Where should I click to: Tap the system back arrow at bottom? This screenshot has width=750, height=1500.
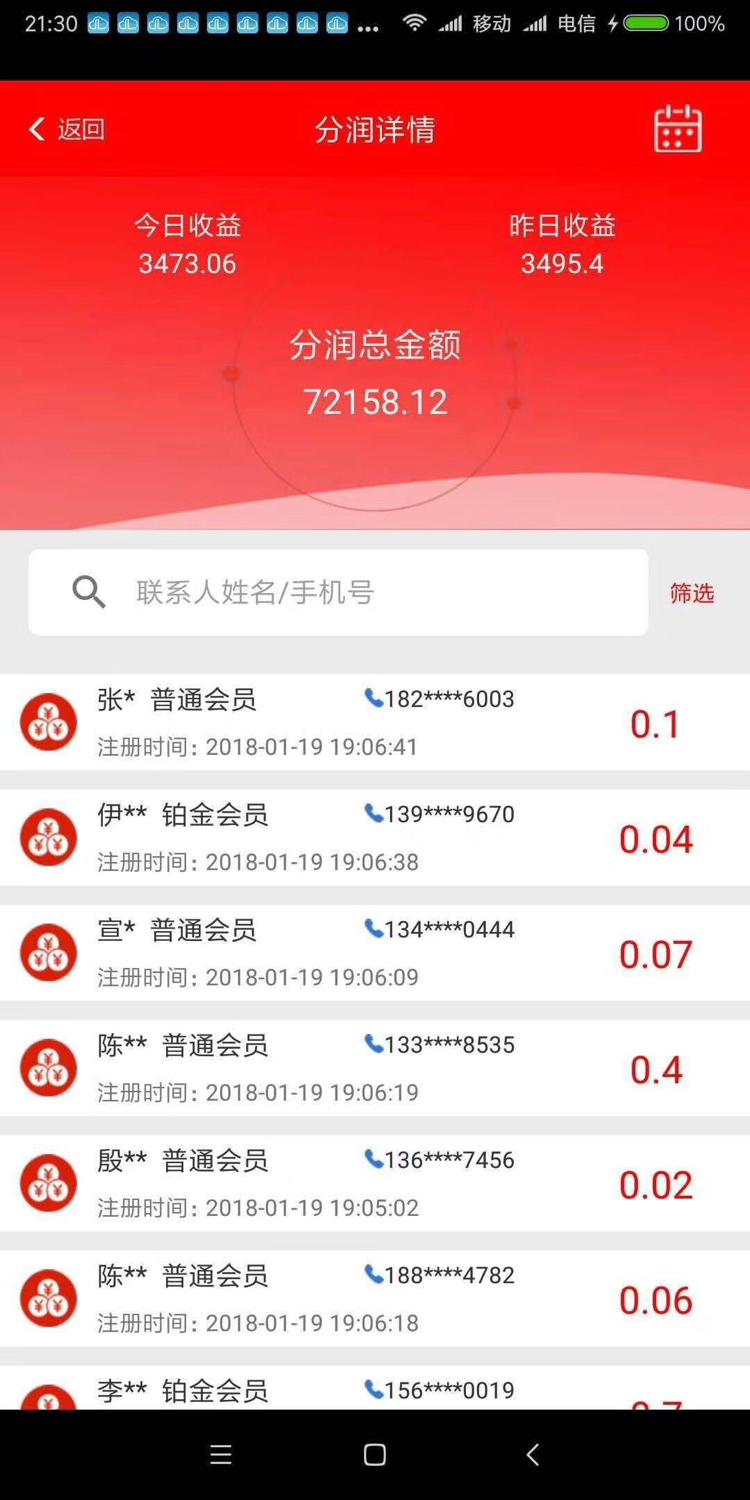coord(532,1455)
